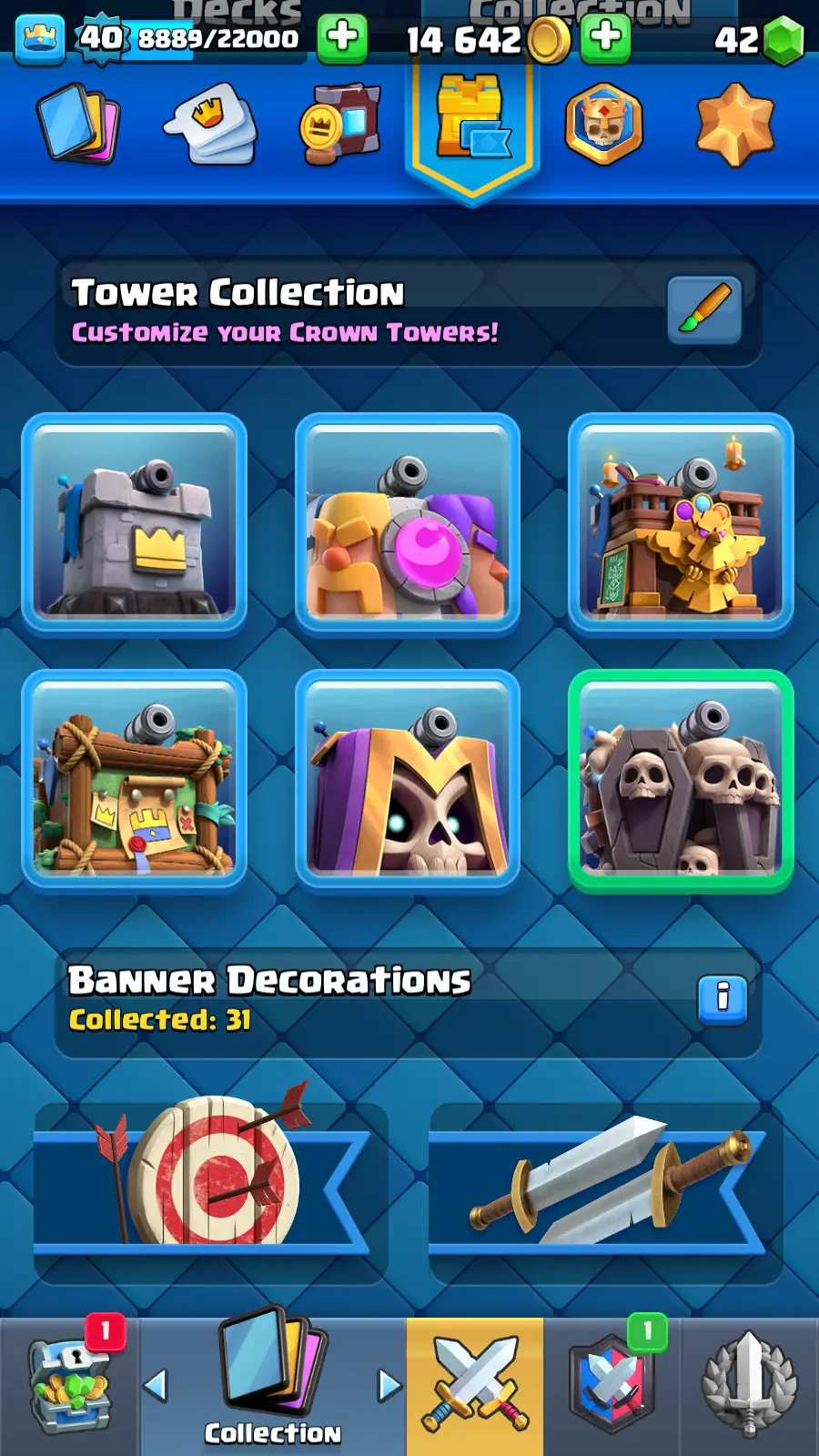Image resolution: width=819 pixels, height=1456 pixels.
Task: Select the default gray stone tower skin
Action: pyautogui.click(x=135, y=524)
